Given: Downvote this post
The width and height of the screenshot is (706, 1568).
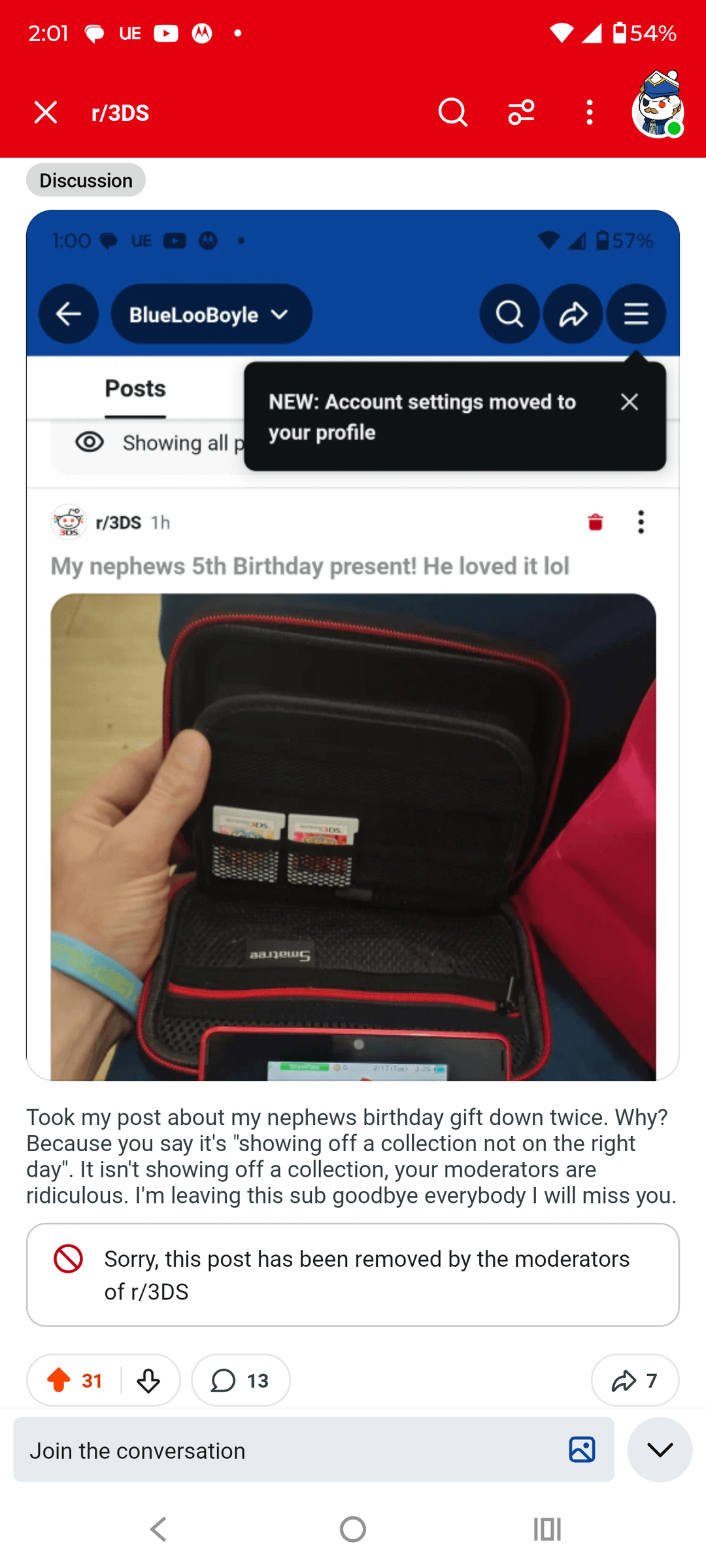Looking at the screenshot, I should tap(149, 1380).
